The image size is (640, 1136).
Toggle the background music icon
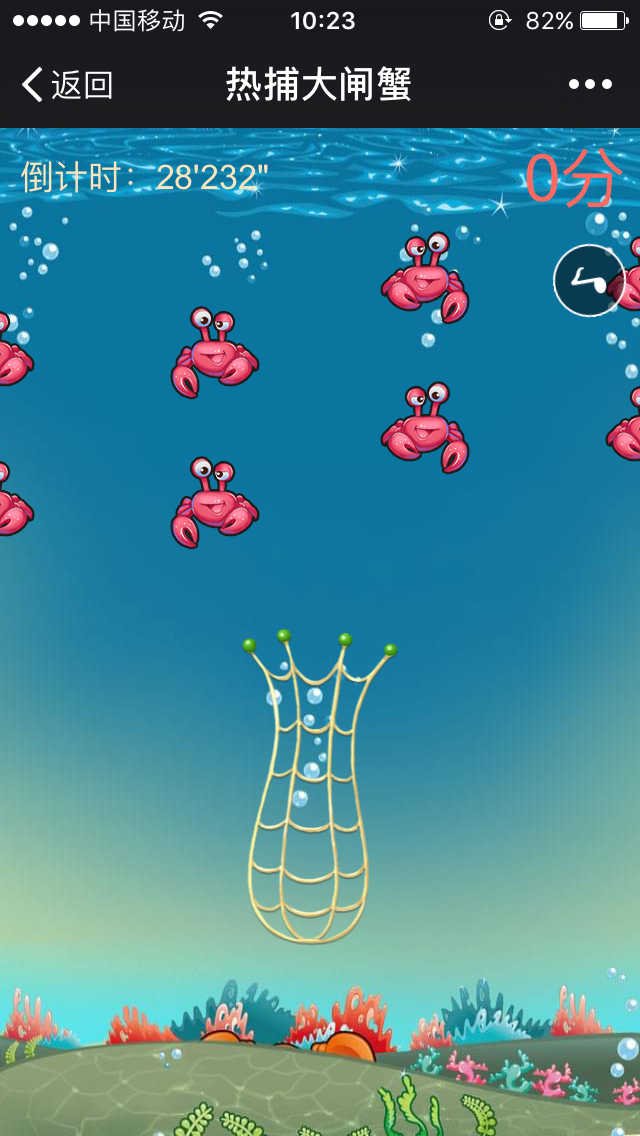[x=589, y=281]
